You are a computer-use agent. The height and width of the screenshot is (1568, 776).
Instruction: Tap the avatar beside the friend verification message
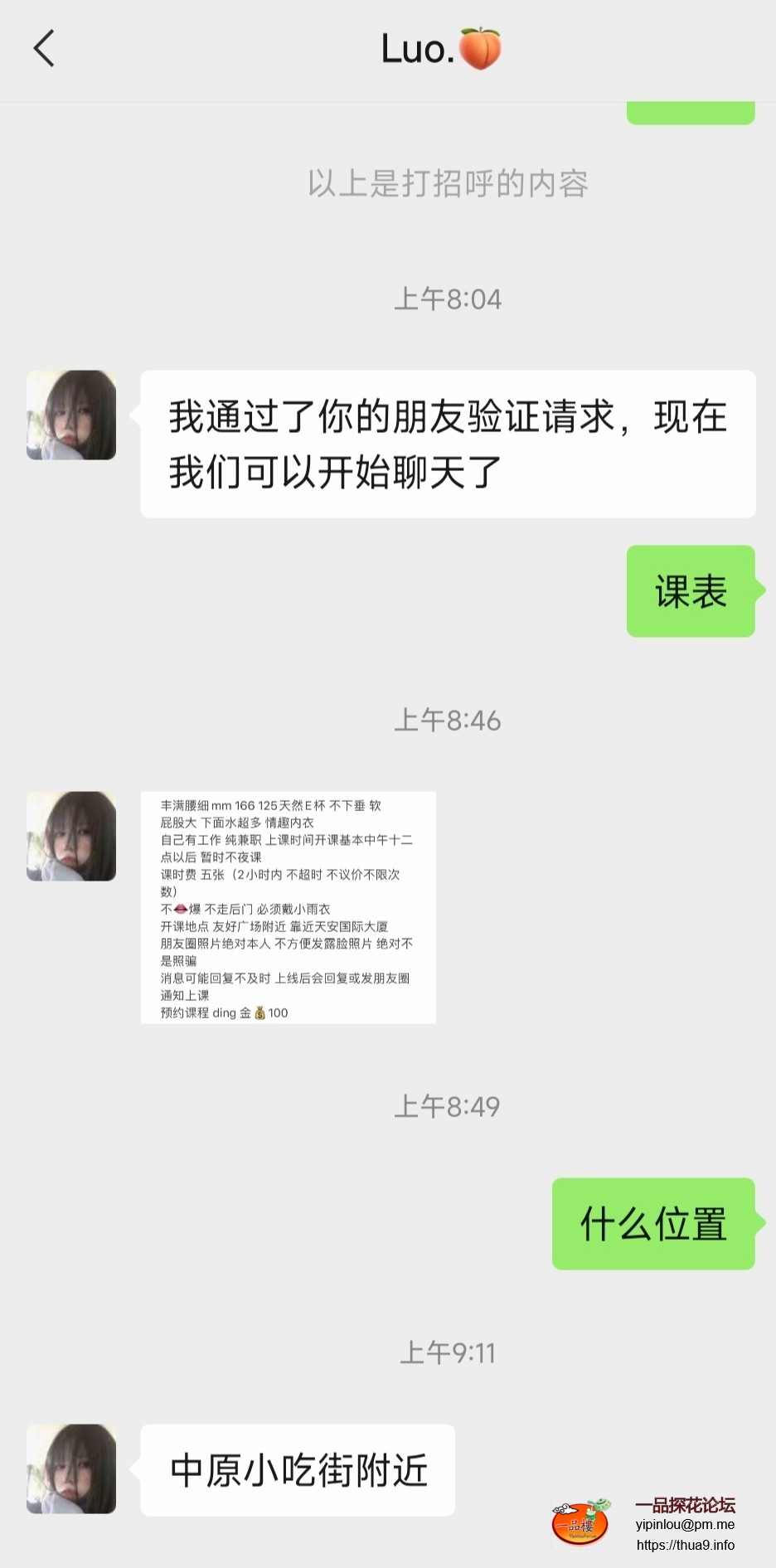tap(71, 415)
